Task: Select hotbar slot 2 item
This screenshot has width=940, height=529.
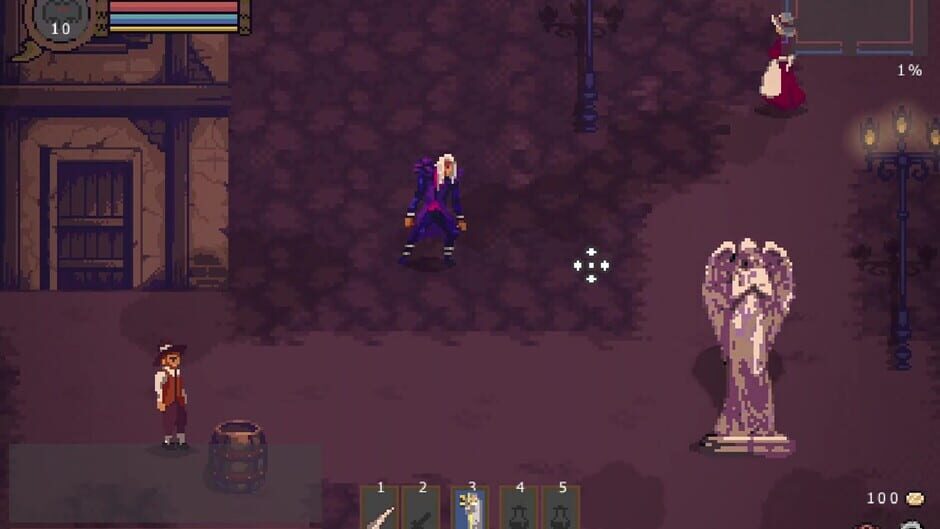Action: (x=421, y=507)
